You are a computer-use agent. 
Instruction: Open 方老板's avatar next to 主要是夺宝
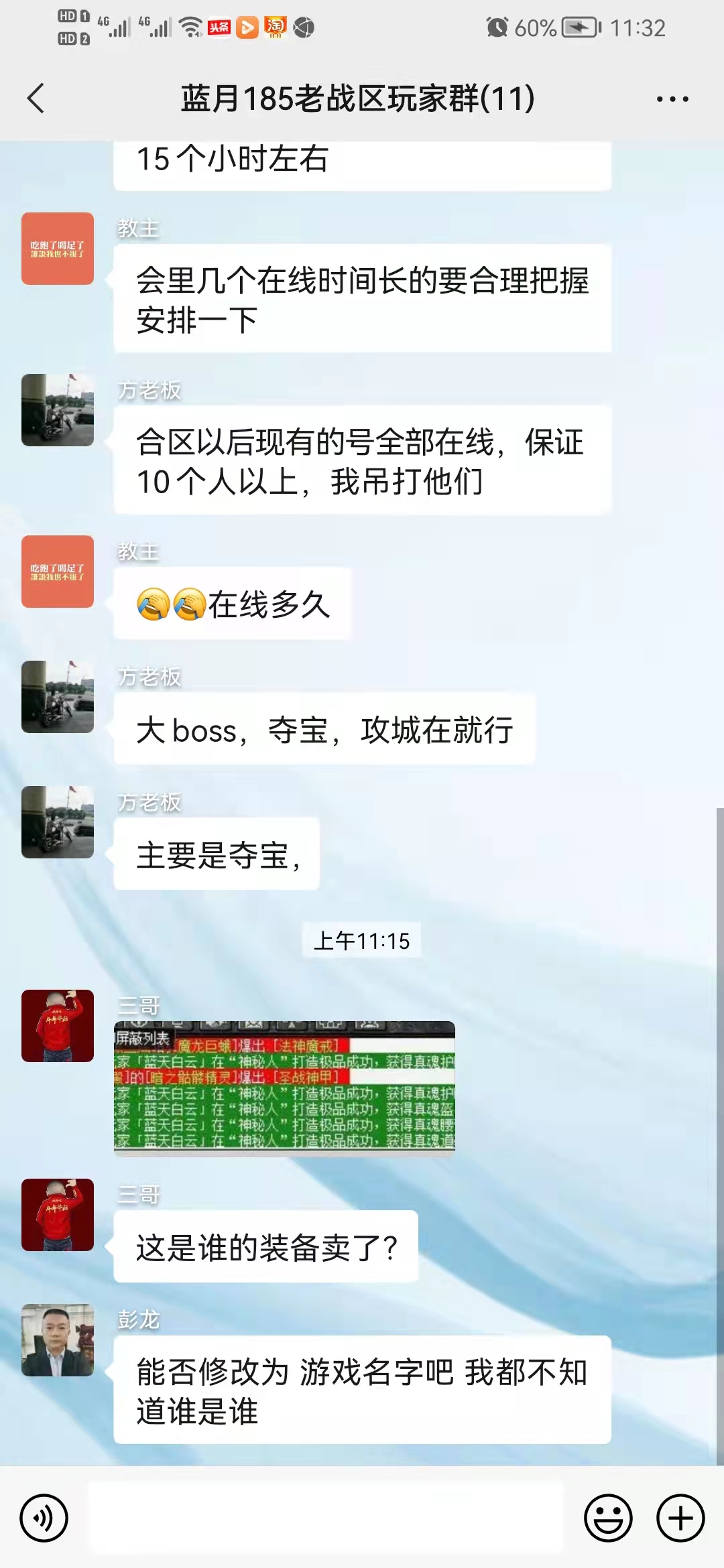pos(58,822)
